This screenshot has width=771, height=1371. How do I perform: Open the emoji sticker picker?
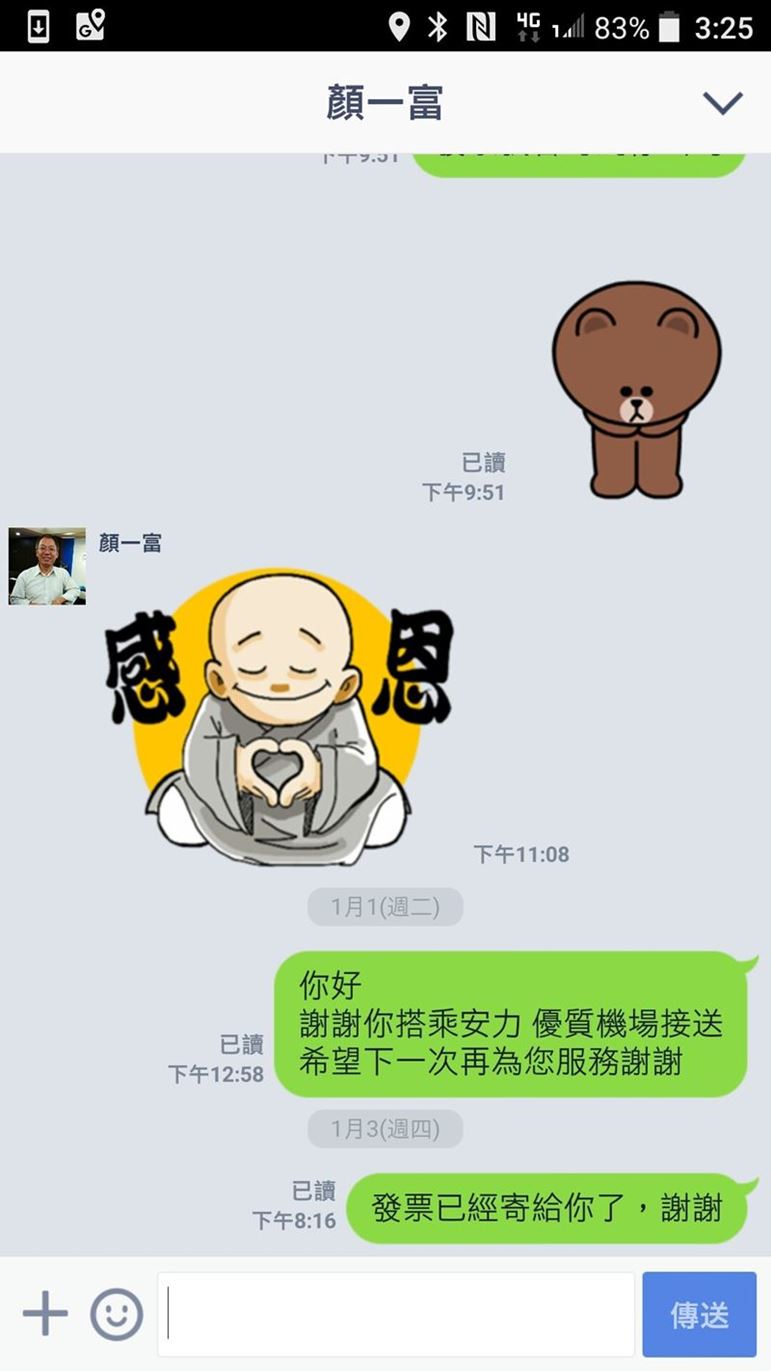pyautogui.click(x=117, y=1314)
